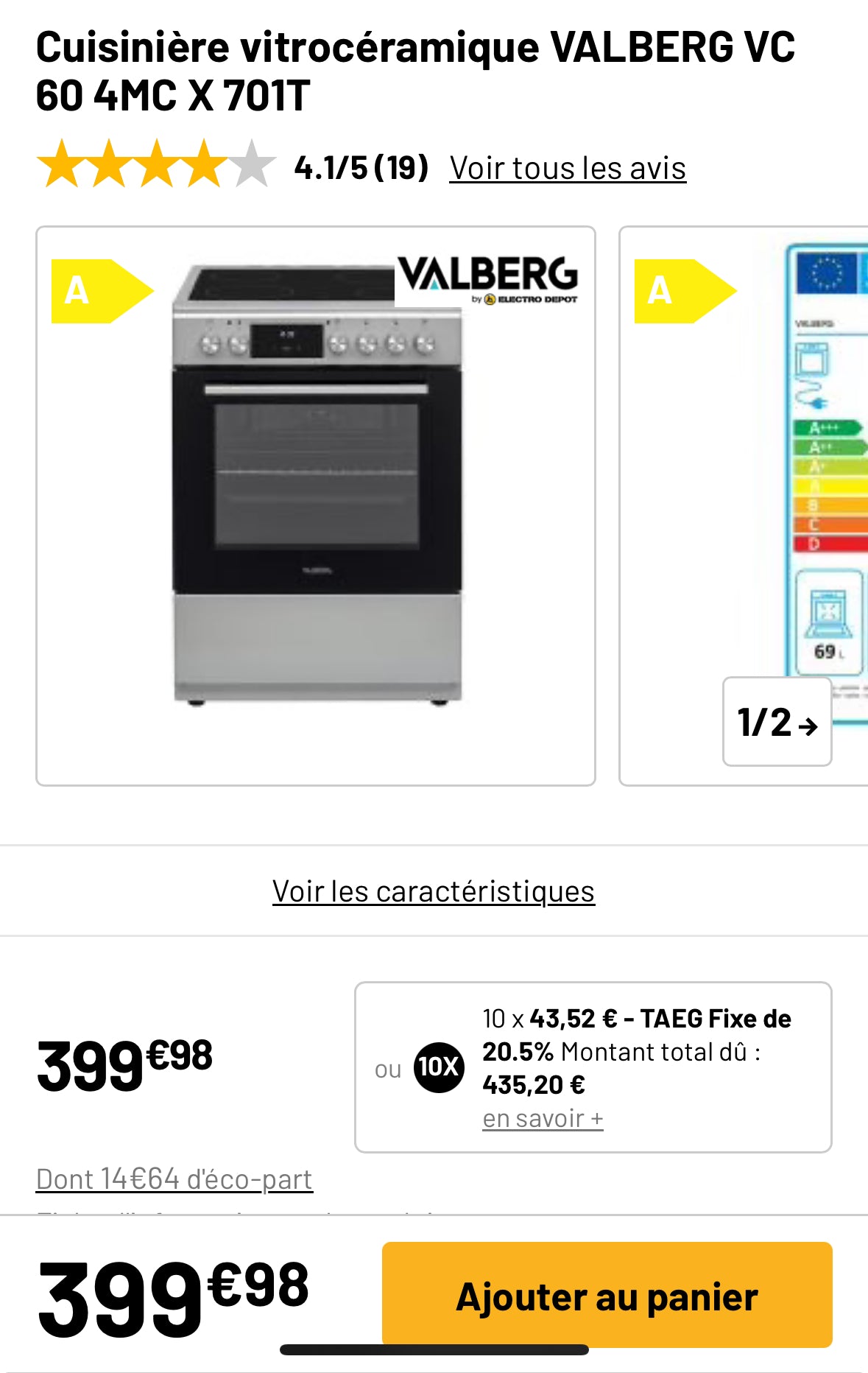Open 'Voir les caractéristiques' link

(x=434, y=891)
